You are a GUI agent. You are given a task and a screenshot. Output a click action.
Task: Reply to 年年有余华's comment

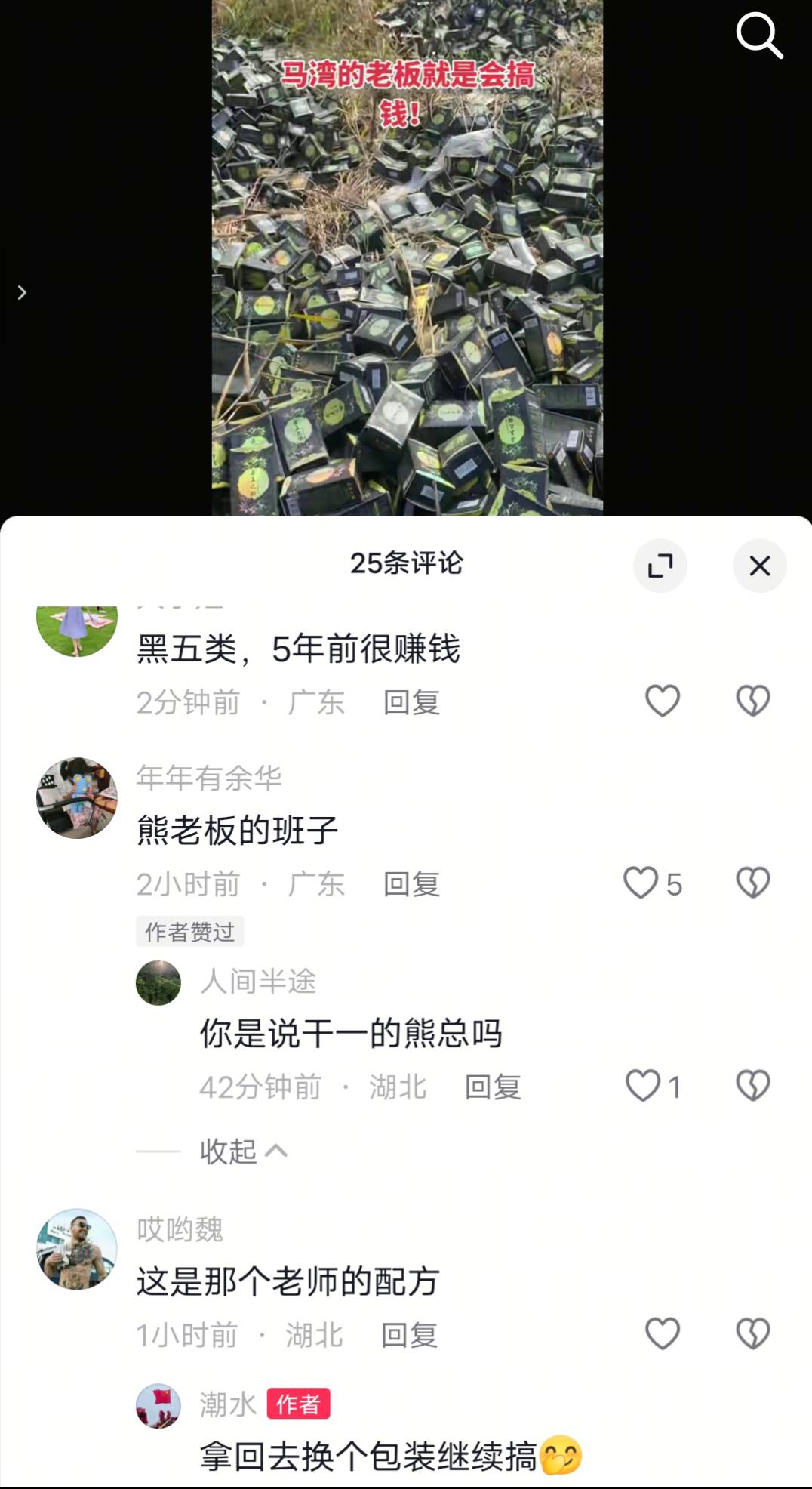[x=411, y=884]
